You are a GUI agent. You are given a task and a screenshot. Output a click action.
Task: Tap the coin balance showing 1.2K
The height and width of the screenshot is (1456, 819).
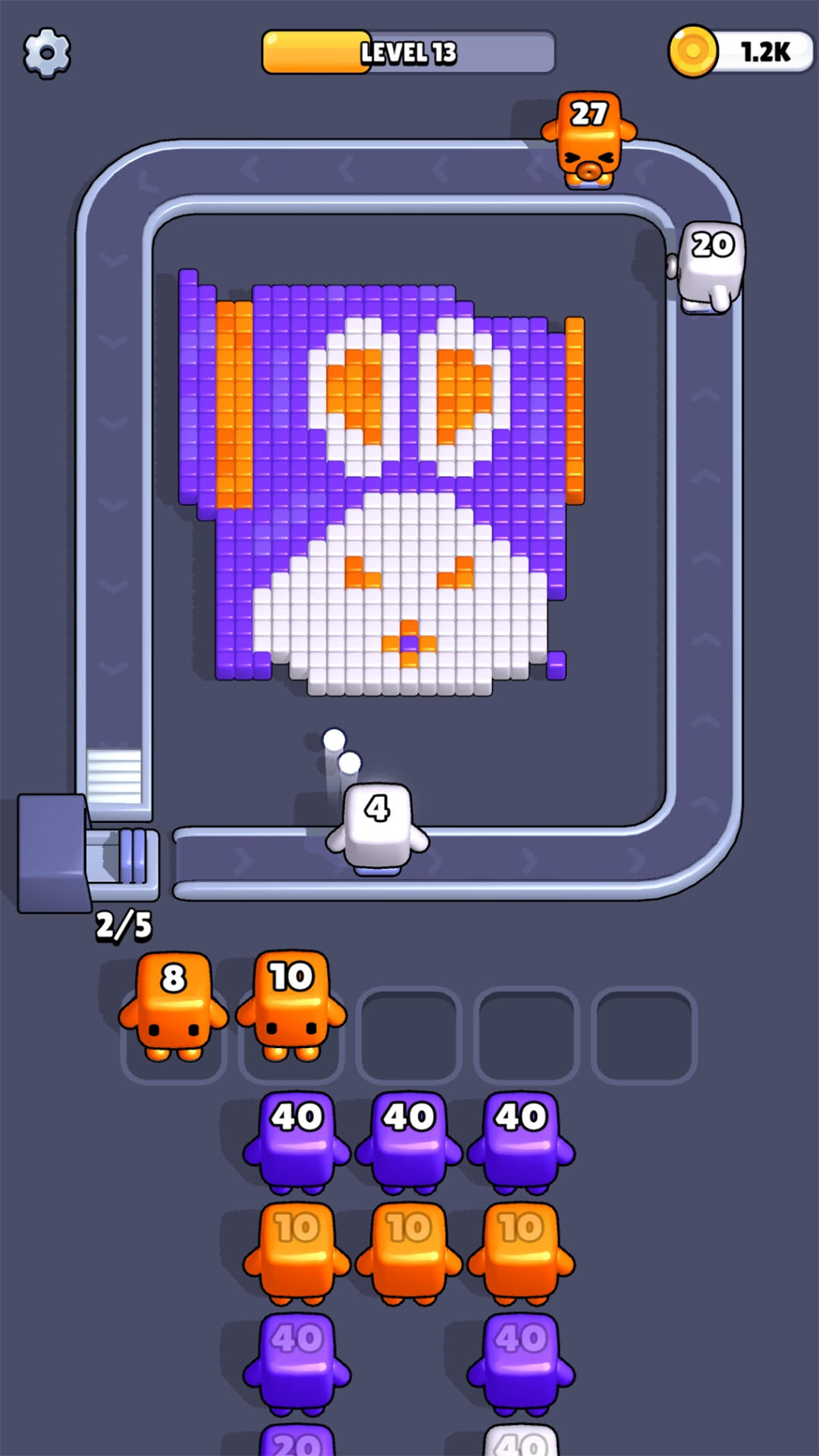click(741, 52)
